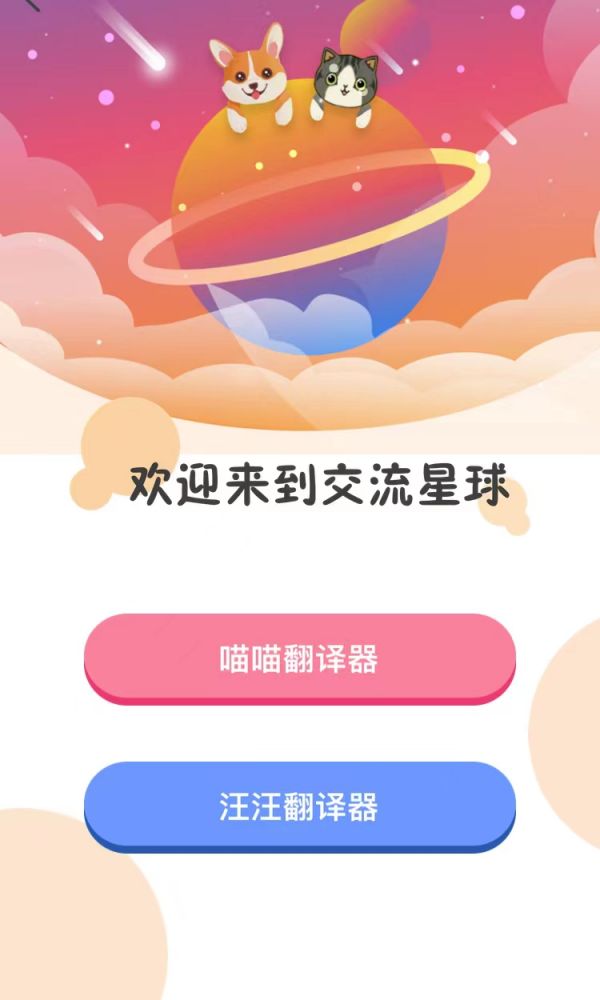Open the 喵喵翻译器 cat translator
Viewport: 600px width, 1000px height.
pyautogui.click(x=299, y=659)
